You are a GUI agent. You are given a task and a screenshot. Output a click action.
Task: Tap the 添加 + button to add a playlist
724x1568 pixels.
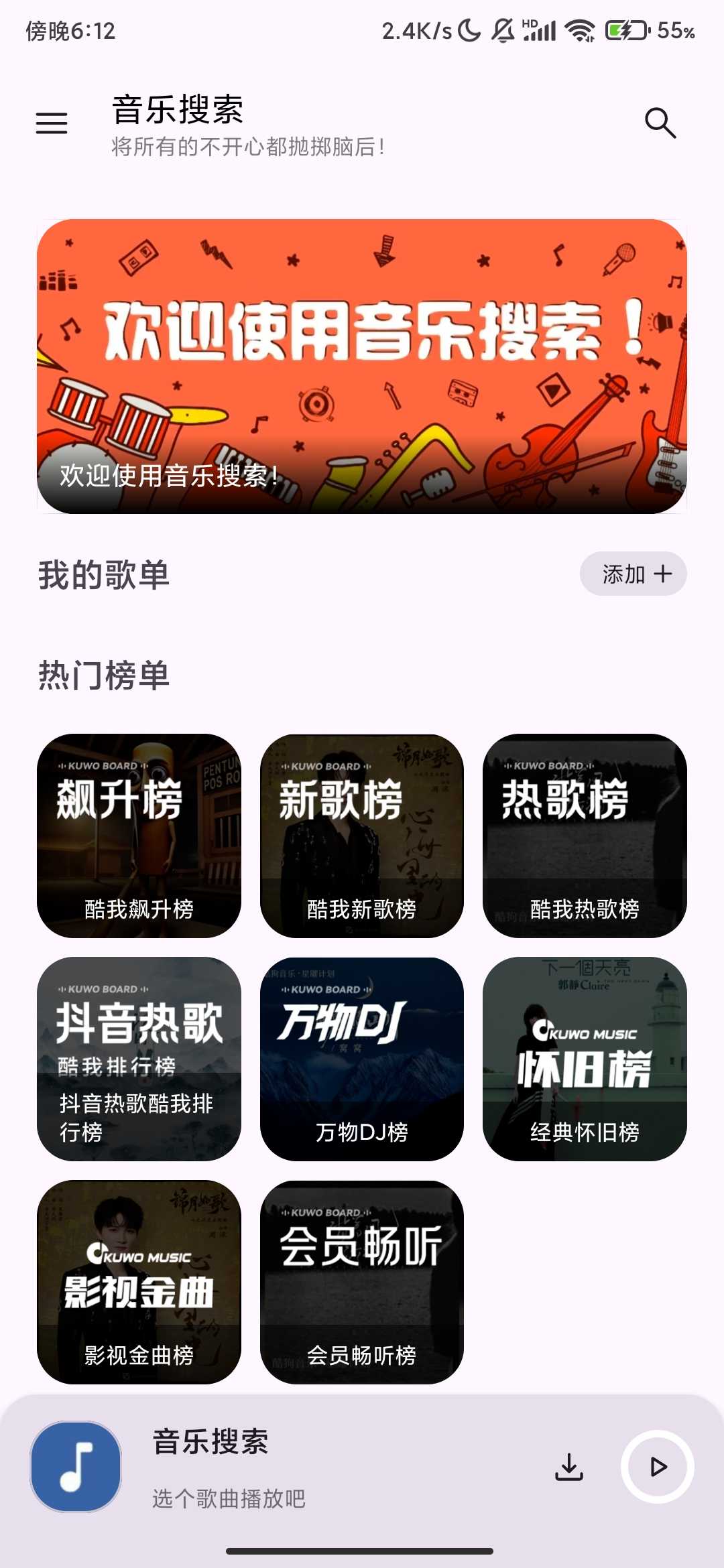(633, 574)
